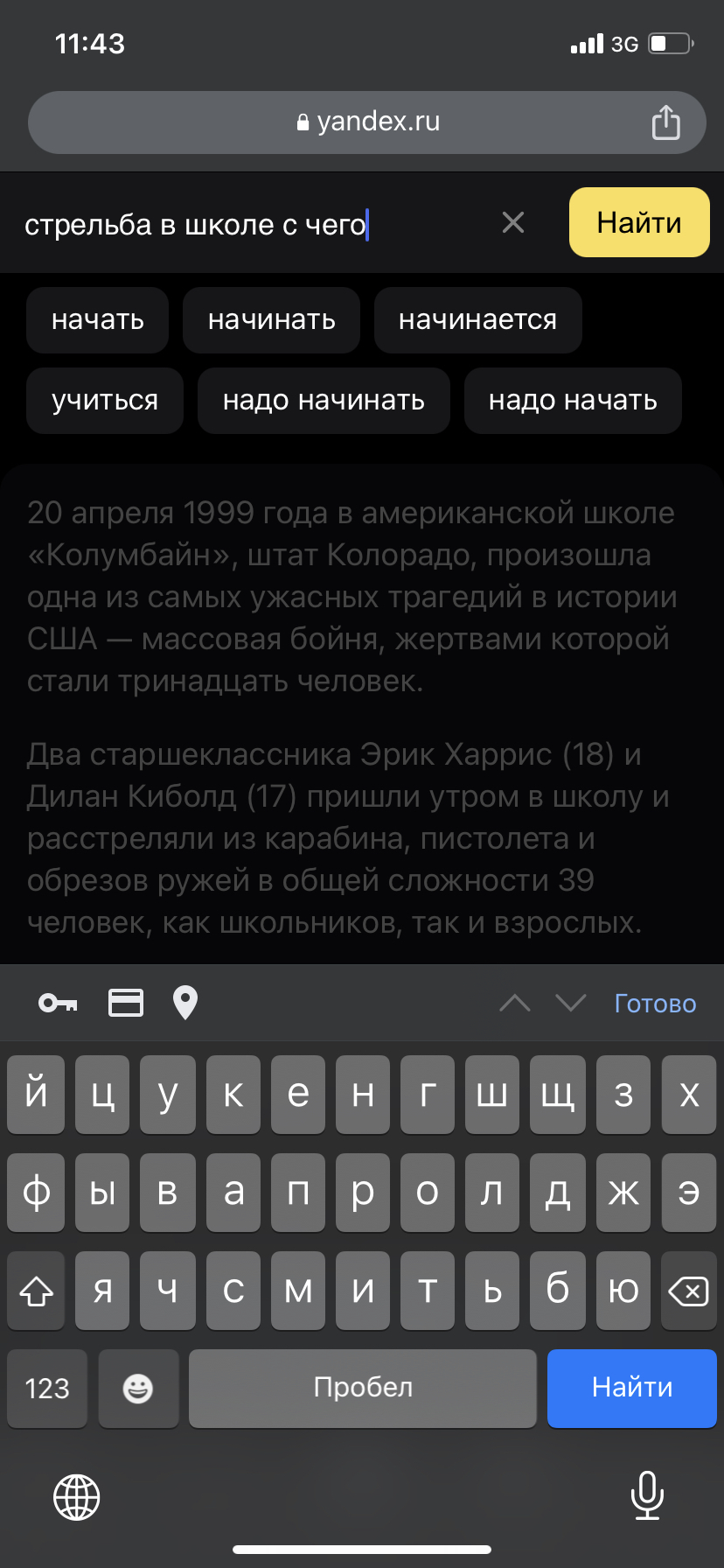
Task: Tap the yandex.ru address bar
Action: pos(367,122)
